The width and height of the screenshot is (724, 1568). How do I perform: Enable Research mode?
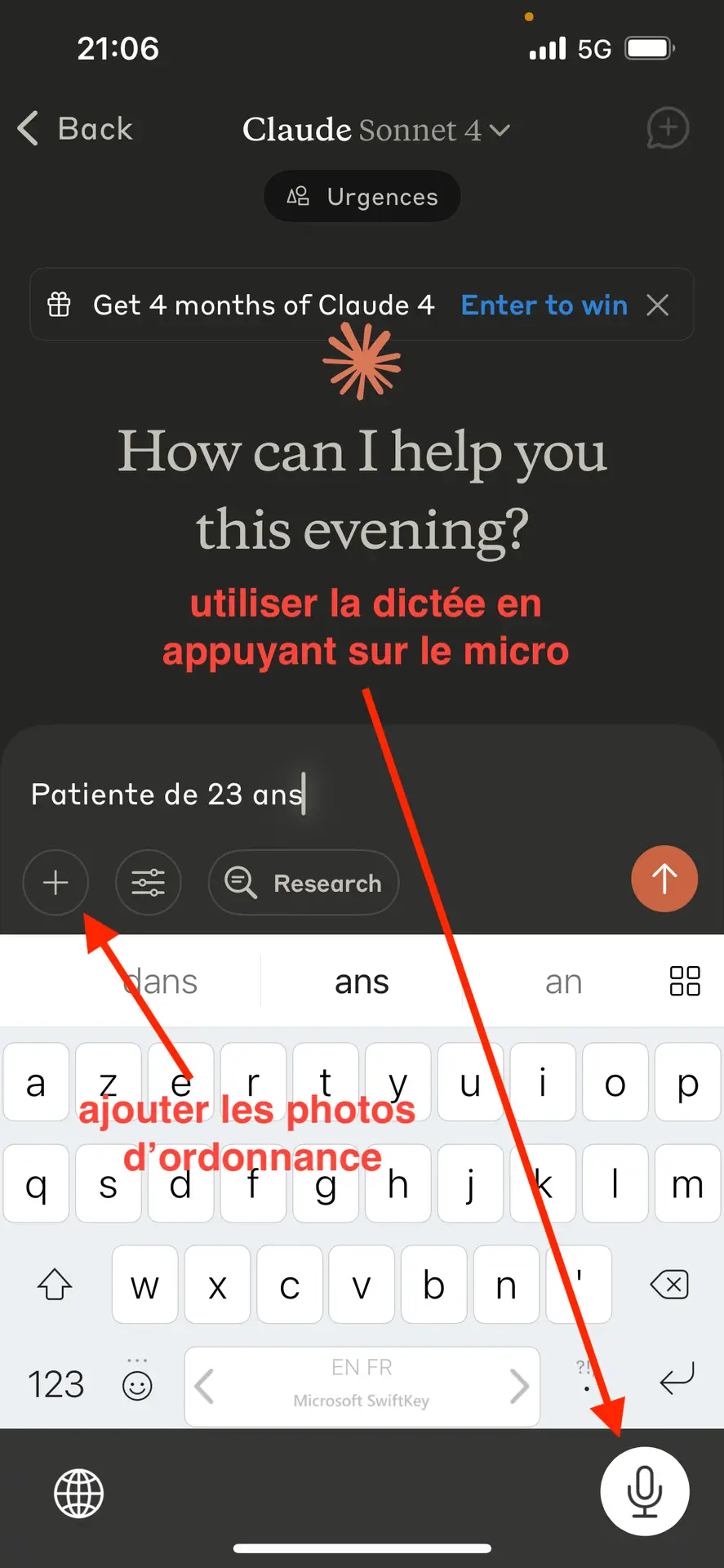coord(303,882)
